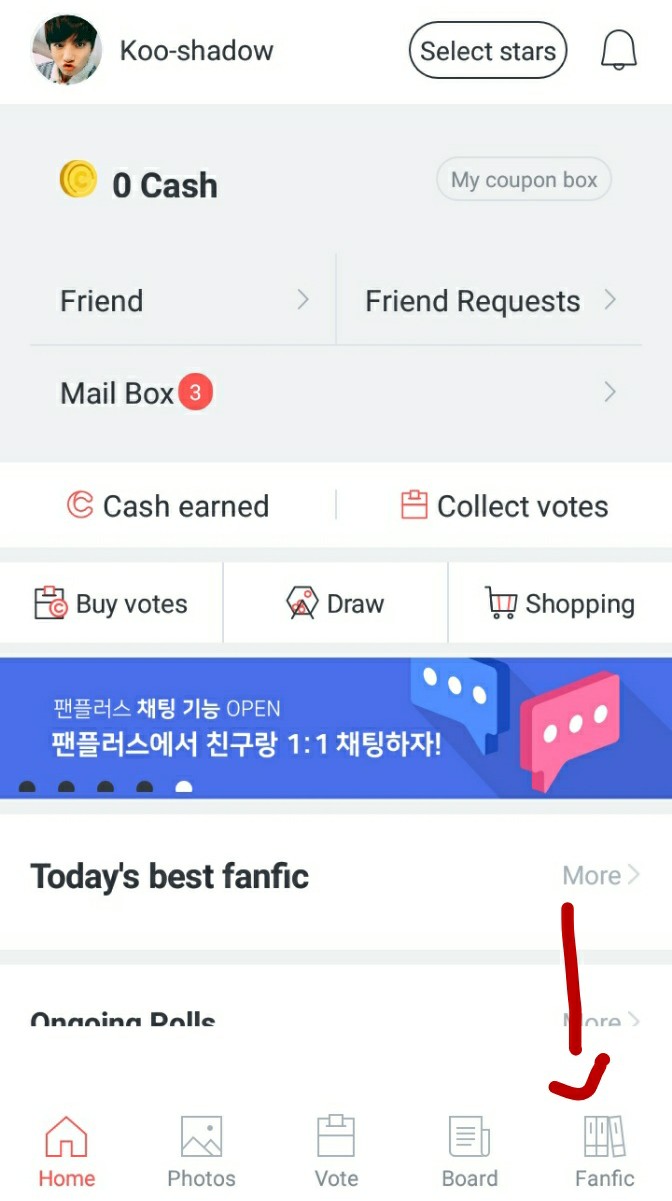Image resolution: width=672 pixels, height=1201 pixels.
Task: Tap Collect votes
Action: pyautogui.click(x=504, y=506)
